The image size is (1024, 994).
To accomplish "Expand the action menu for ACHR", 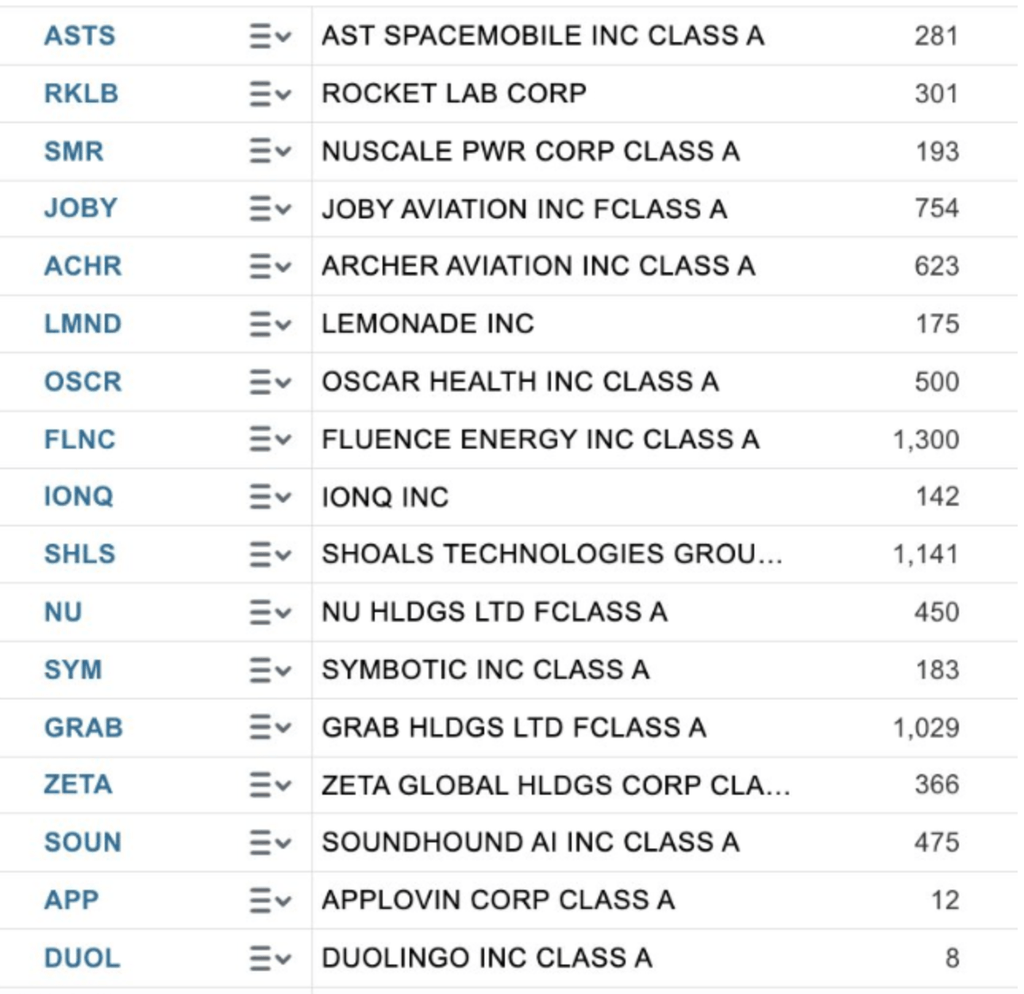I will 269,267.
